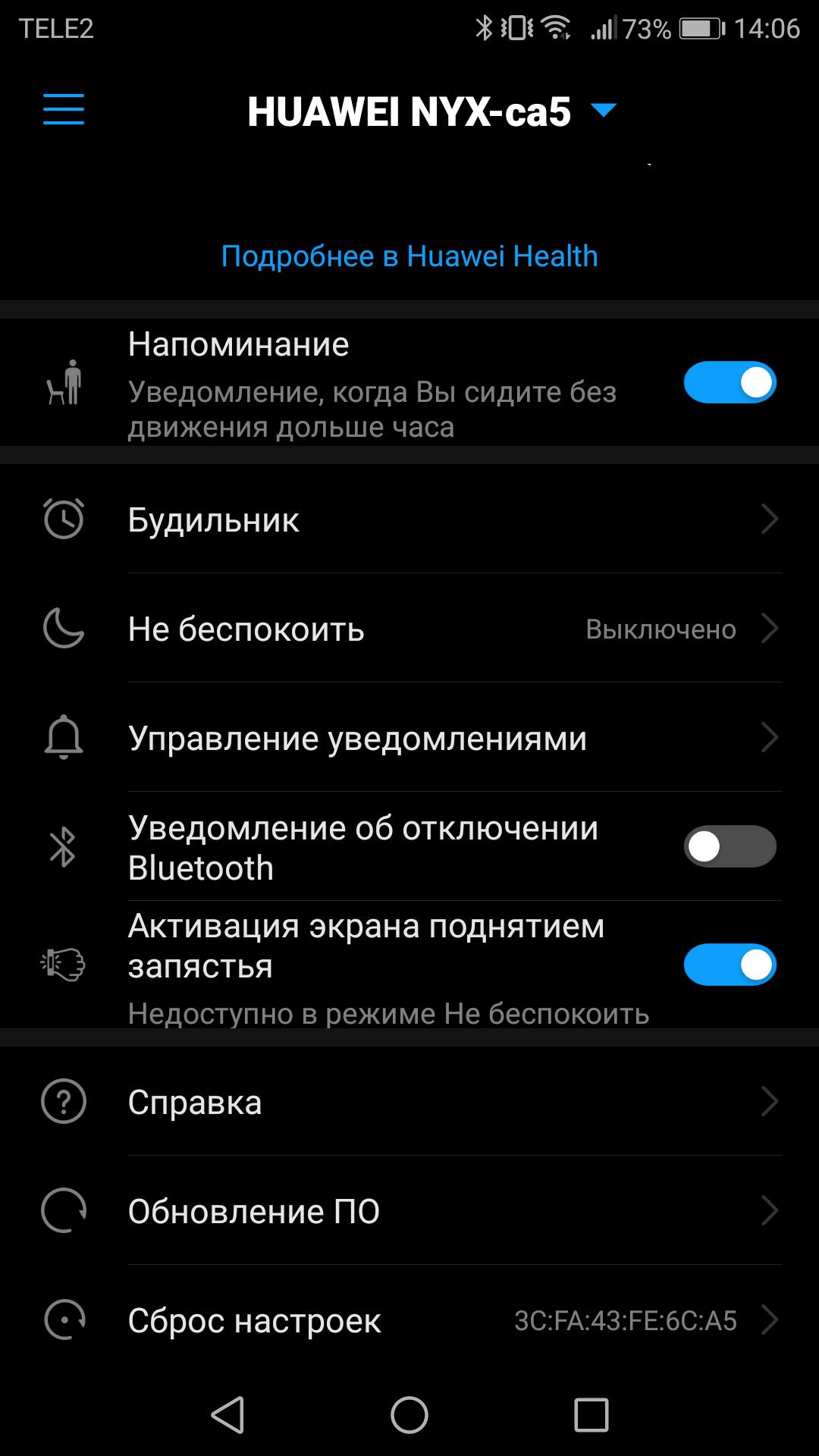Go to the home screen
The width and height of the screenshot is (819, 1456).
point(409,1415)
